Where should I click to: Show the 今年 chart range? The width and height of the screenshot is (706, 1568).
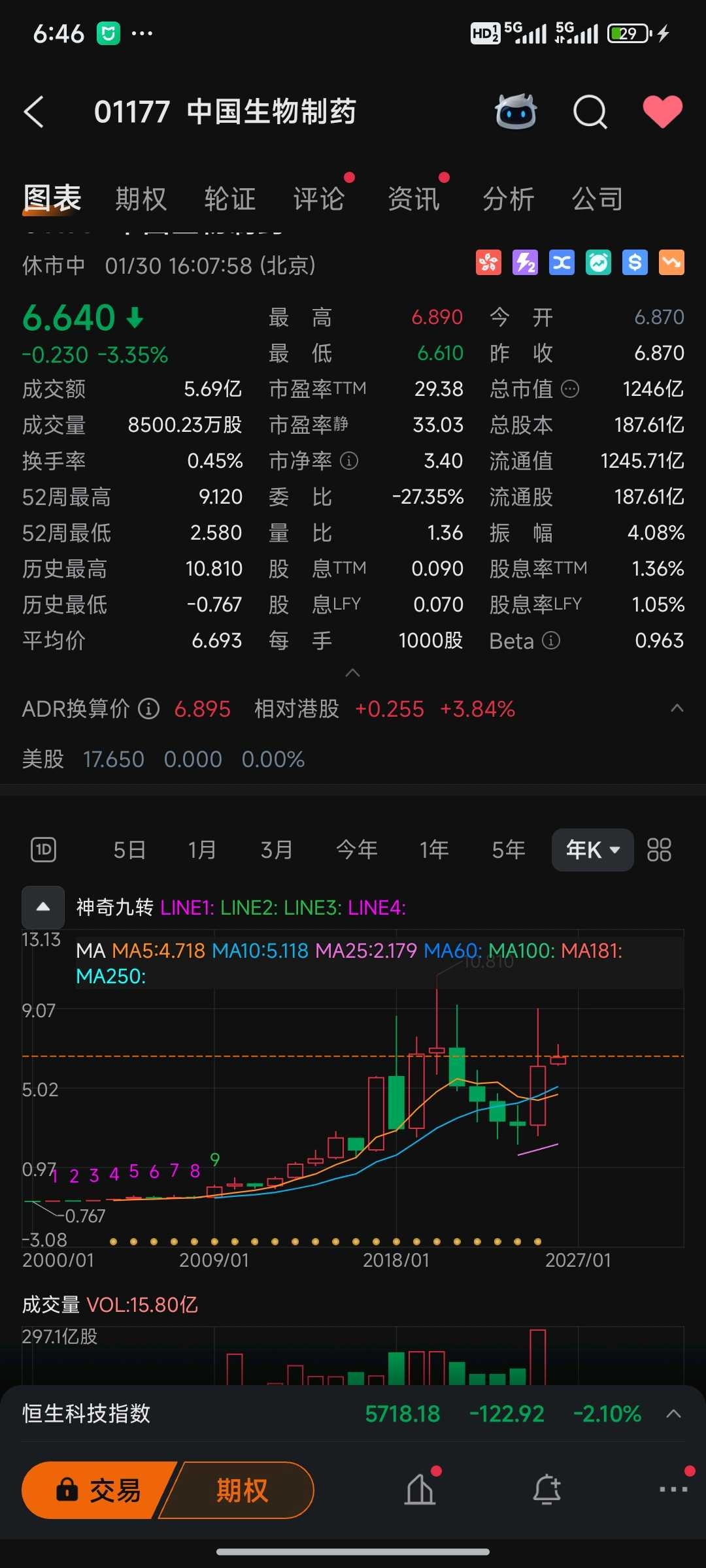[x=357, y=850]
